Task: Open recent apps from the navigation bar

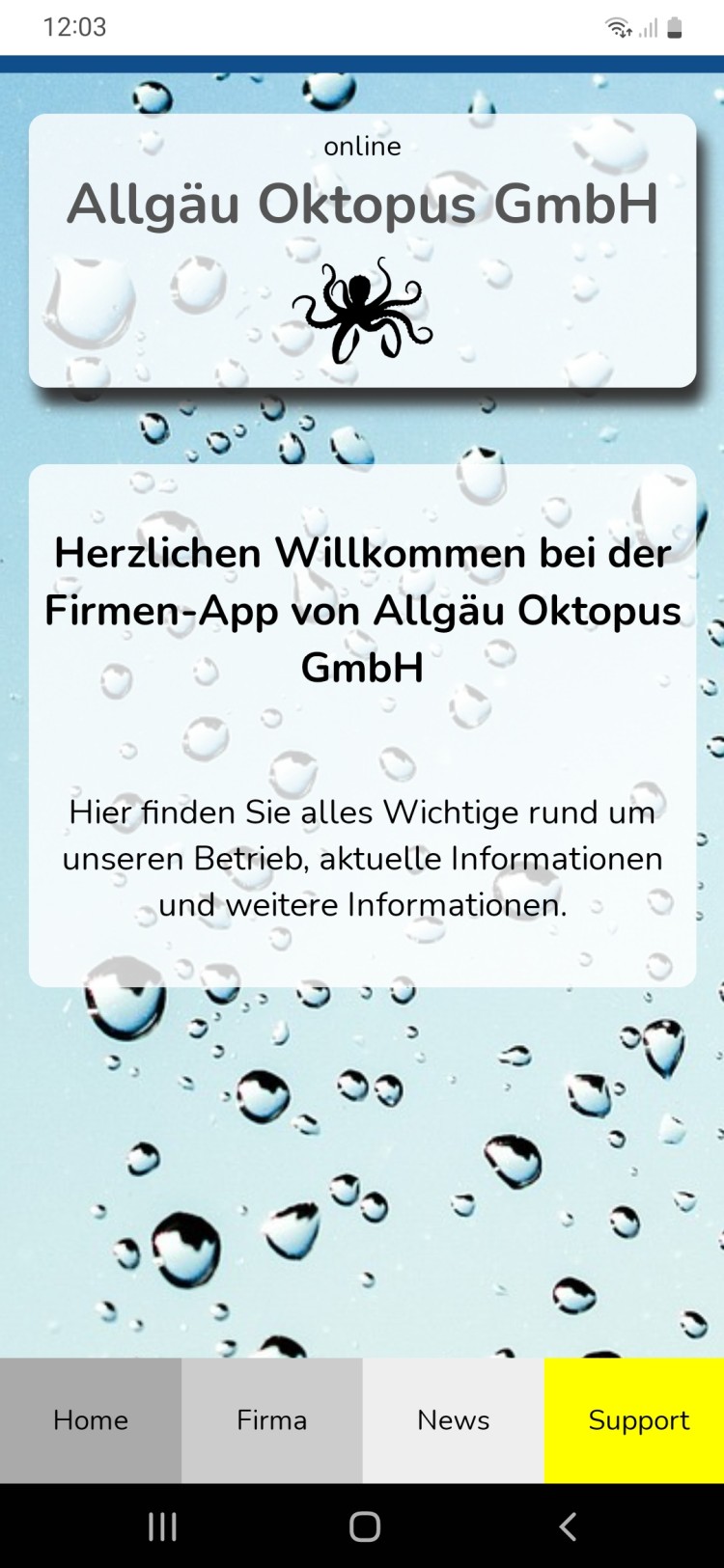Action: click(x=162, y=1526)
